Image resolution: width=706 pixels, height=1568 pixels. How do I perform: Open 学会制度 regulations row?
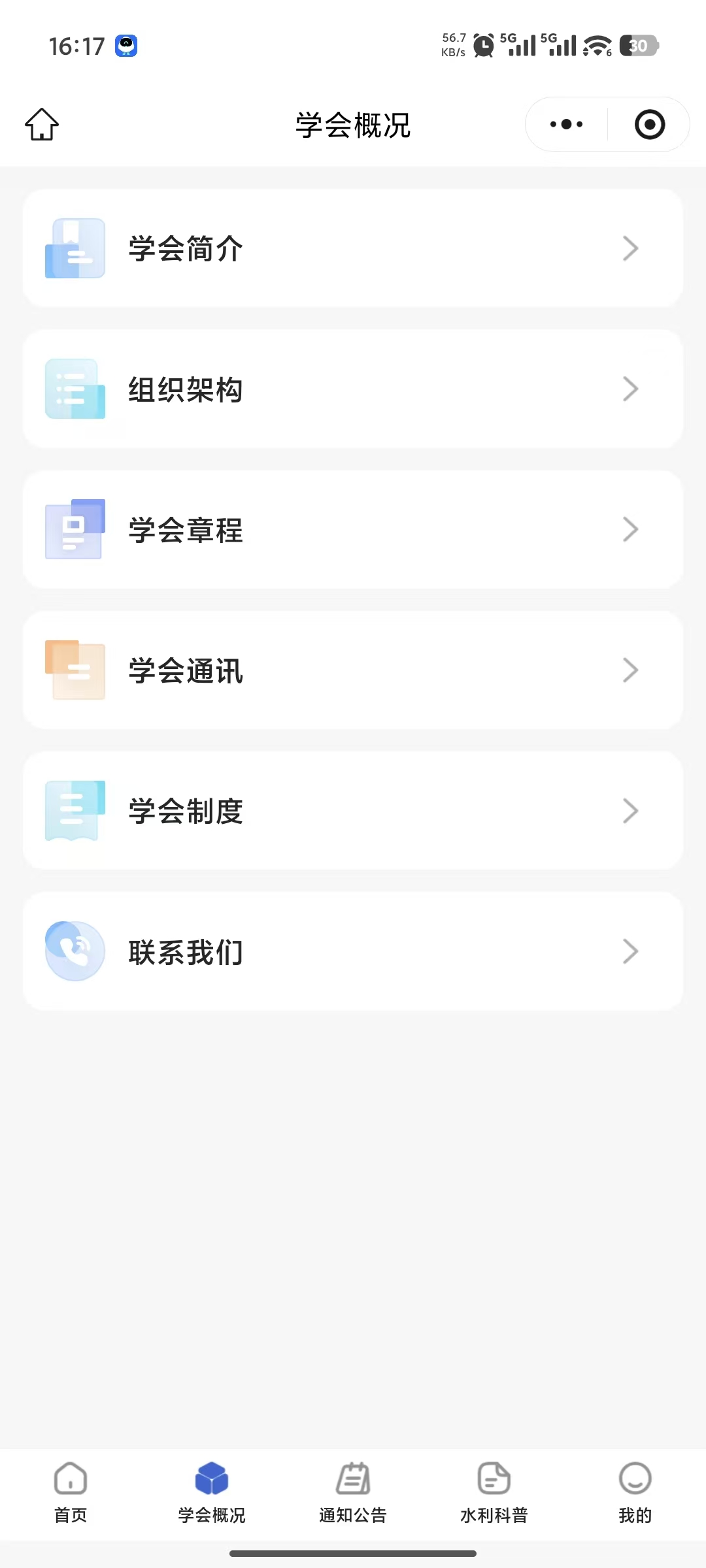click(353, 811)
